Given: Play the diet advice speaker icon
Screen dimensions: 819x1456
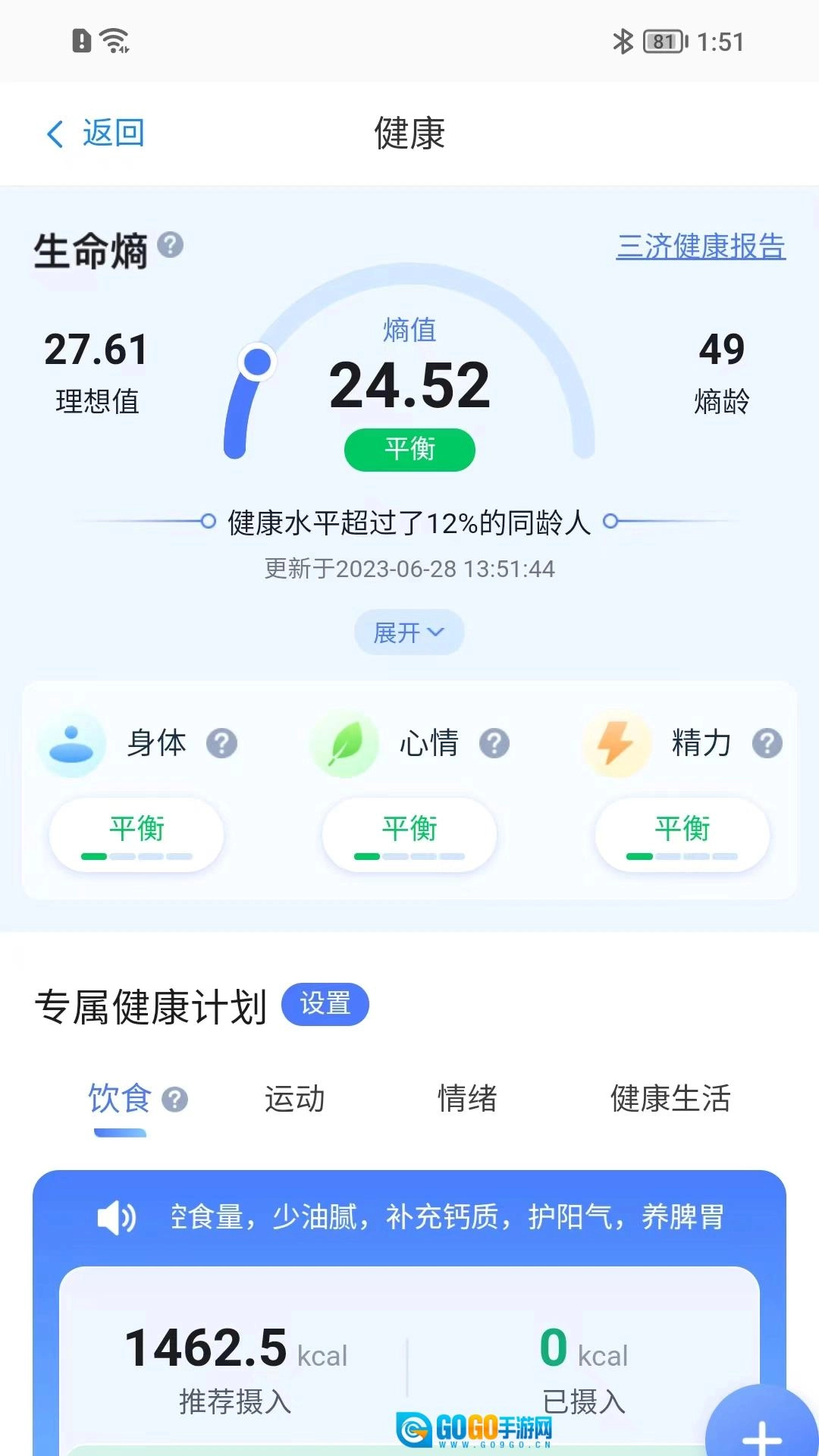Looking at the screenshot, I should tap(117, 1218).
